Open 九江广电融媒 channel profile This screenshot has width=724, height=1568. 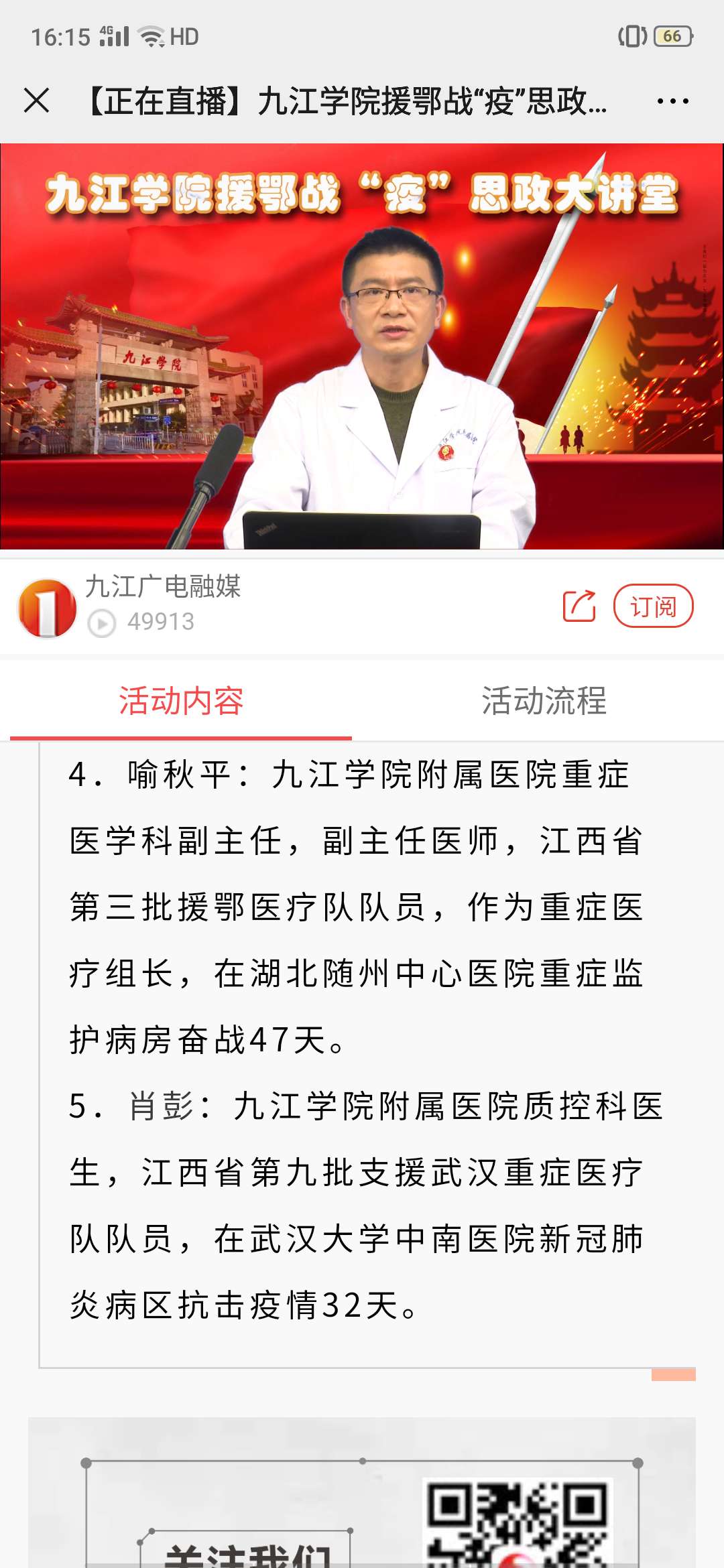coord(48,608)
